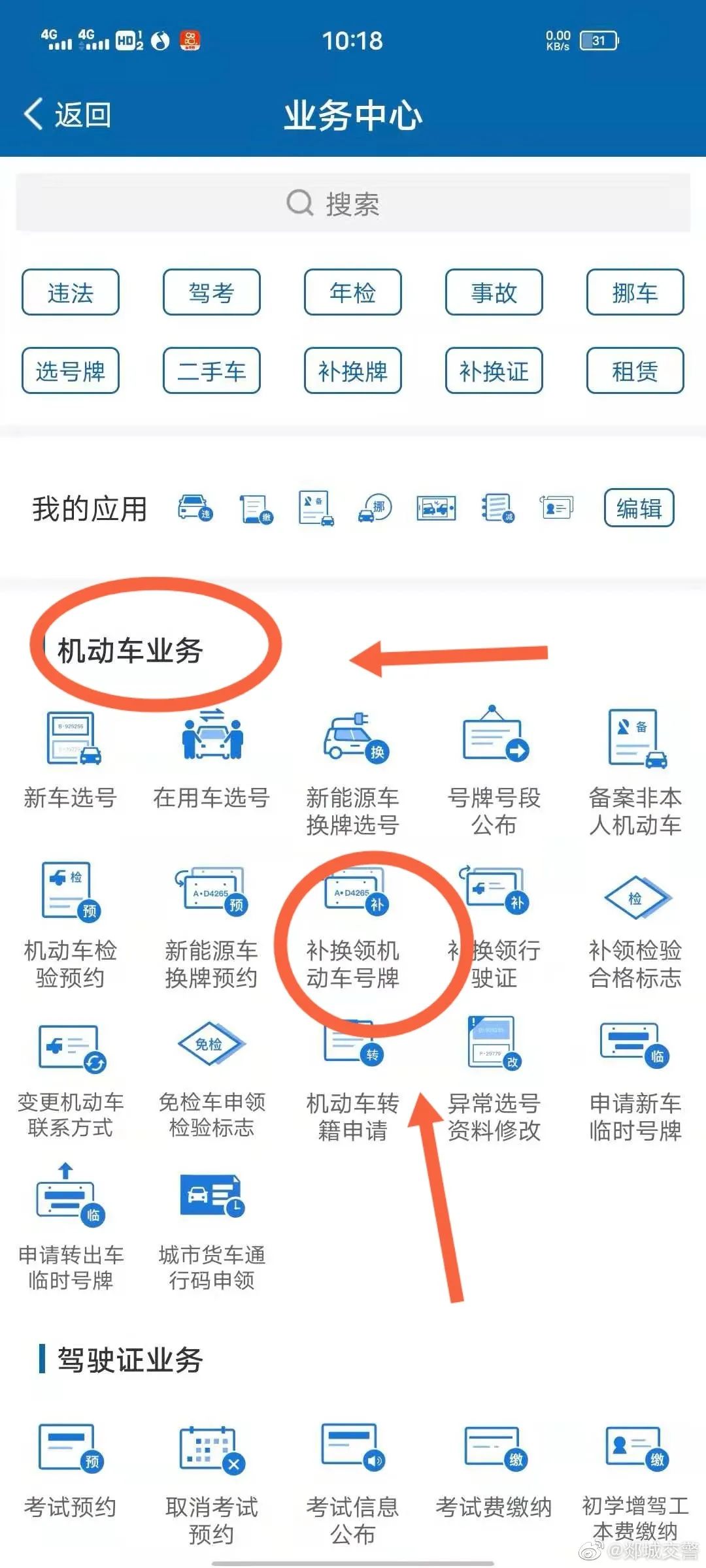The image size is (706, 1568).
Task: Select the 二手车 chip
Action: coord(211,371)
